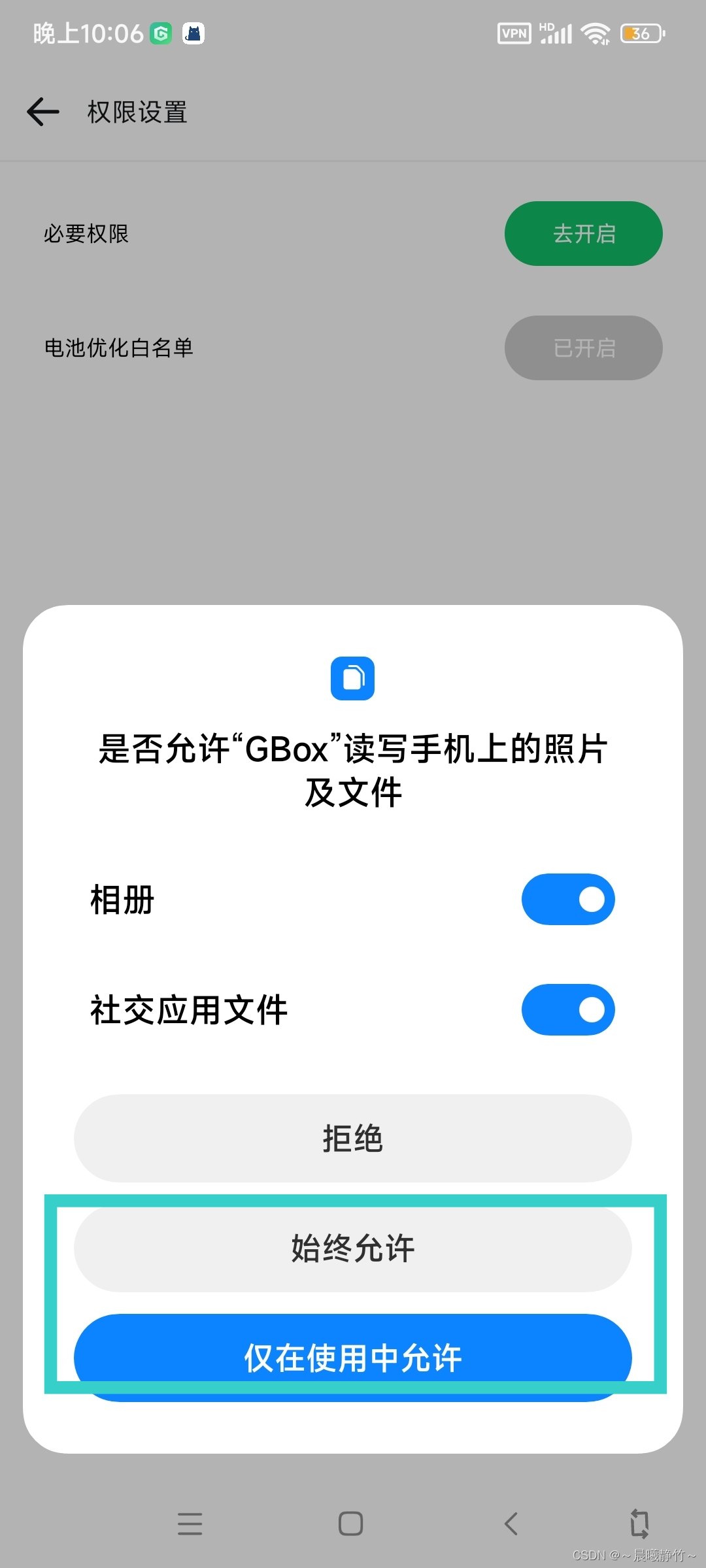This screenshot has width=706, height=1568.
Task: Tap 去开启 next to 必要权限
Action: (x=583, y=233)
